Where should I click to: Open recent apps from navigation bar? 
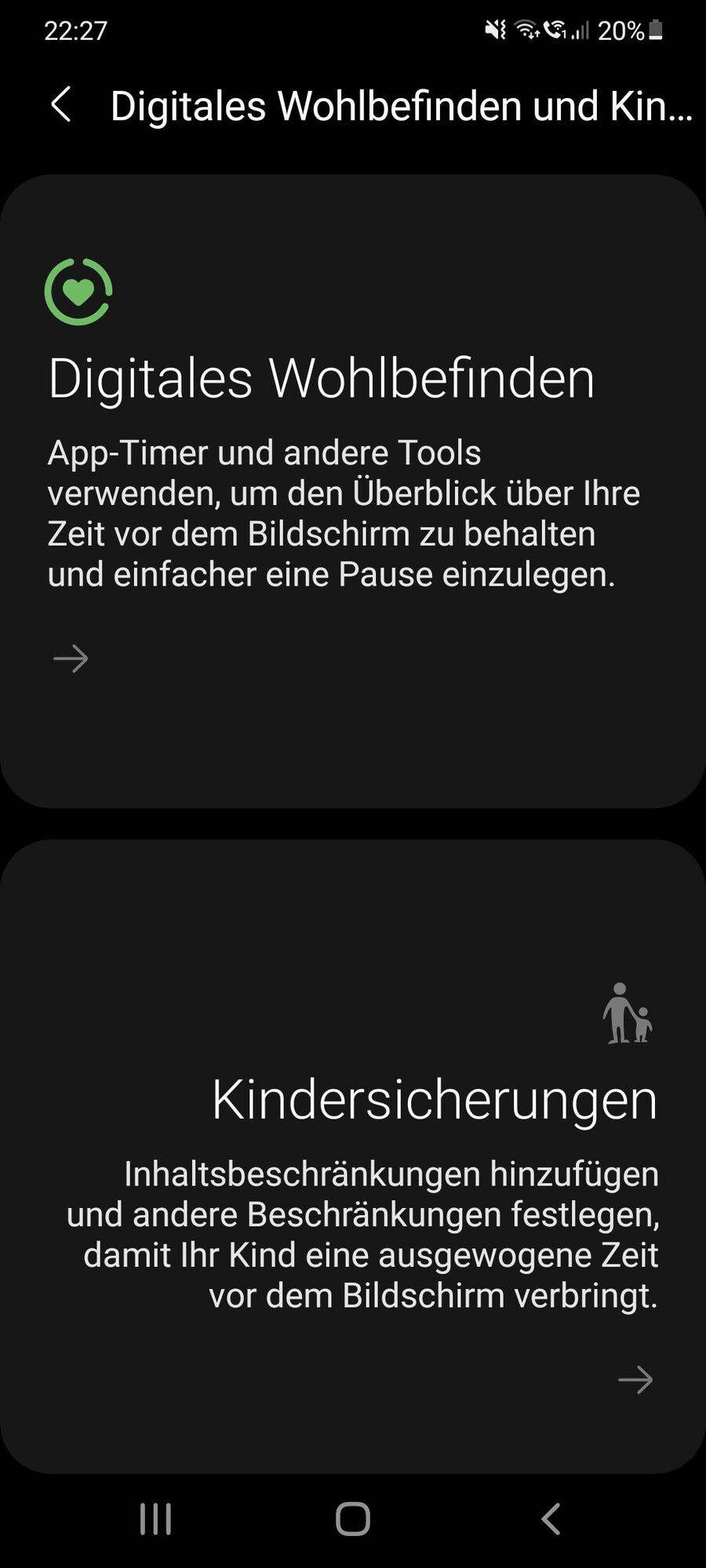[x=155, y=1519]
